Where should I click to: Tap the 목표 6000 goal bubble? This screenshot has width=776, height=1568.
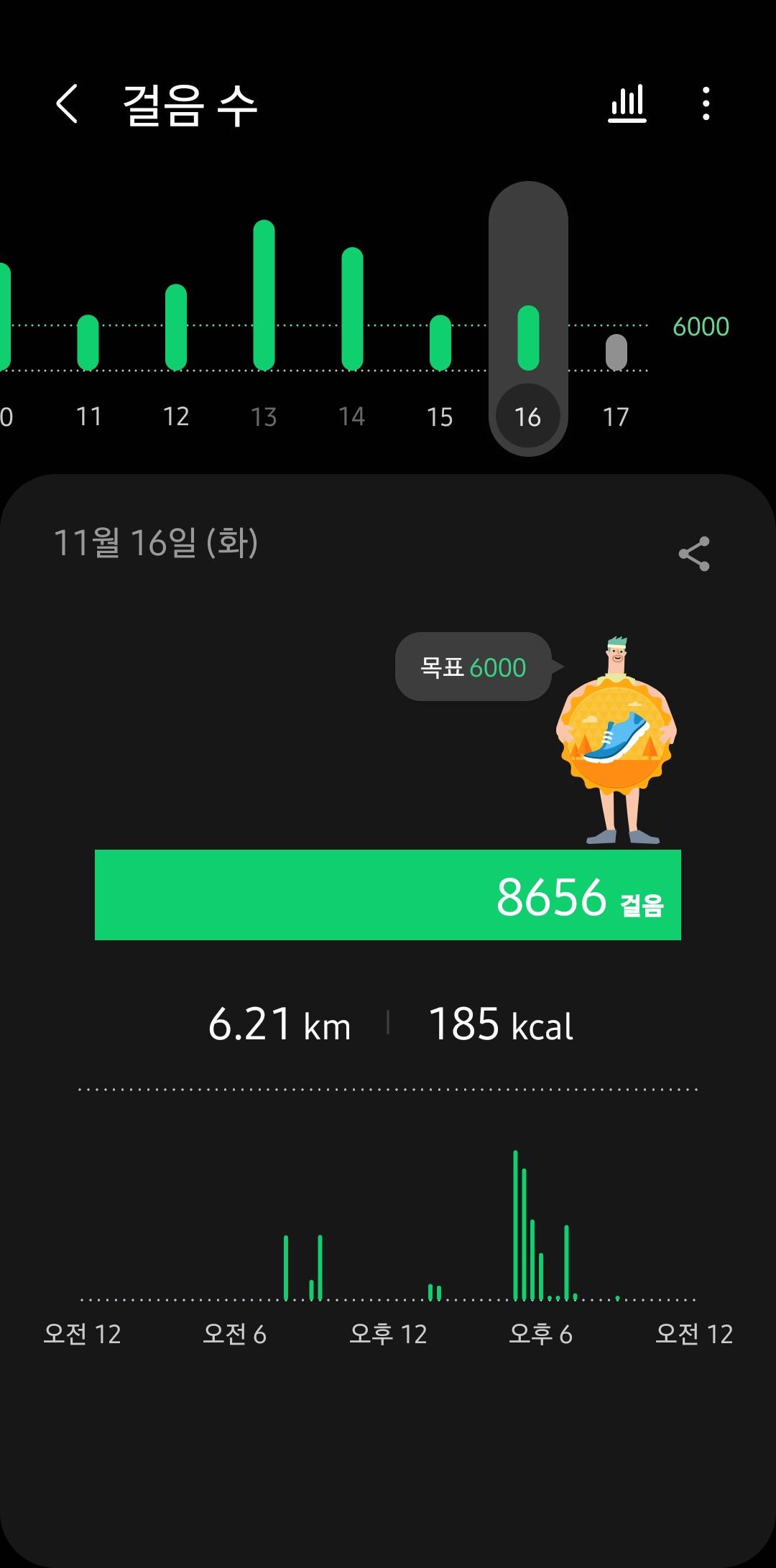[474, 667]
